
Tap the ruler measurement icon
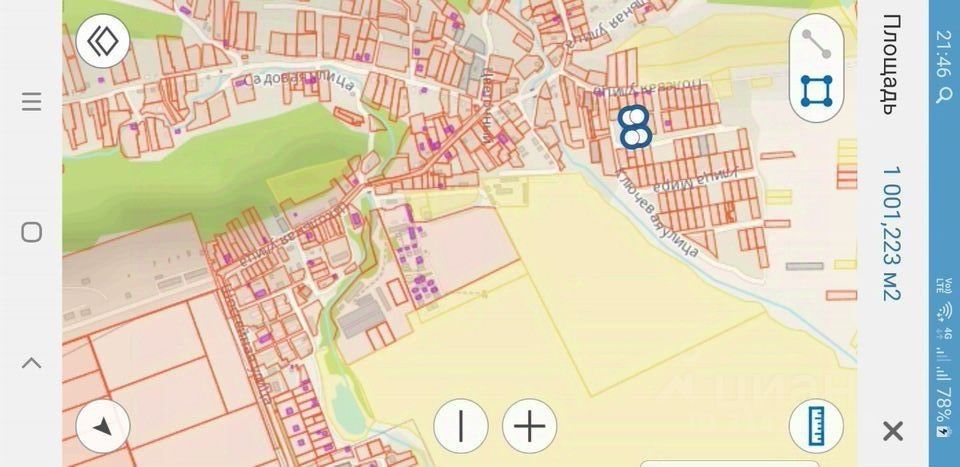coord(816,427)
